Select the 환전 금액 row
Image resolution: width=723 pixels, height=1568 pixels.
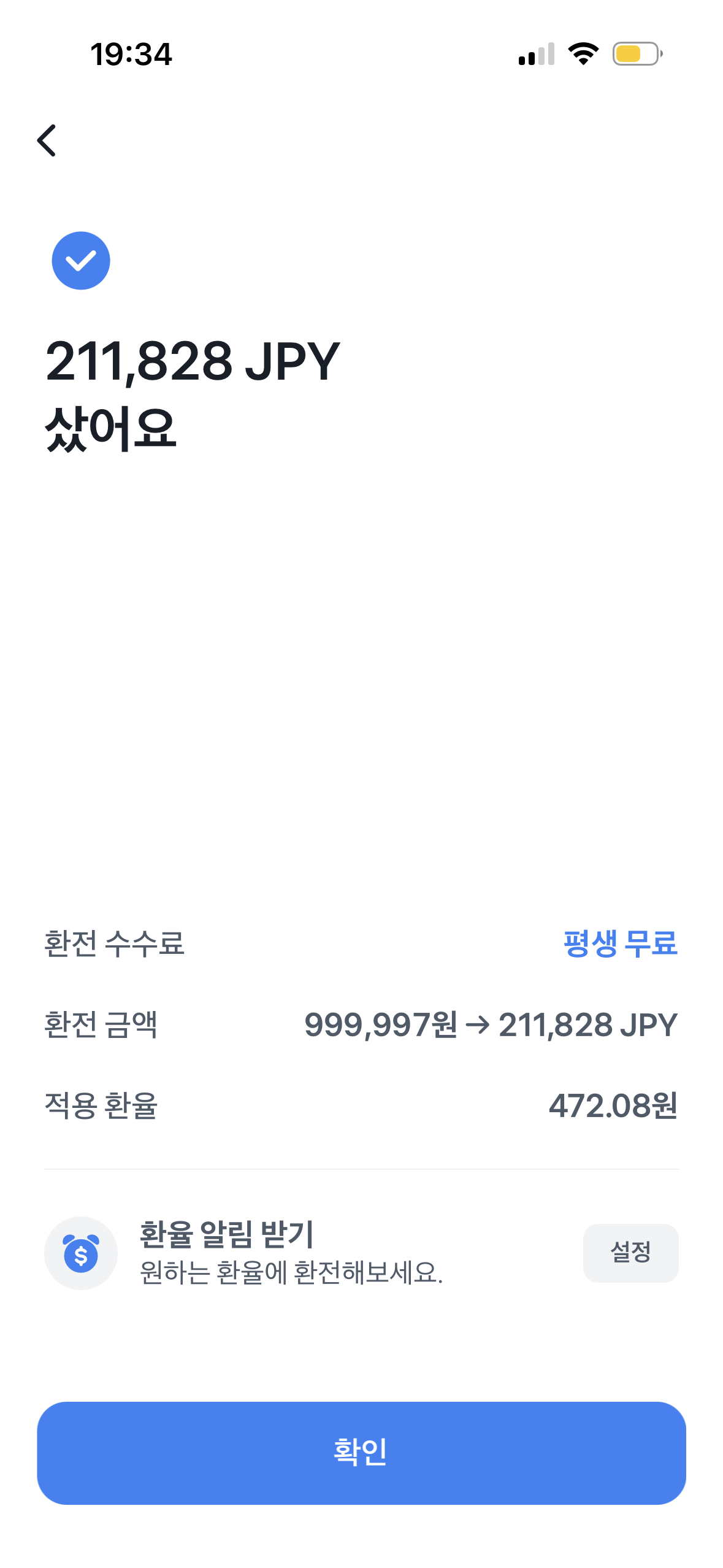coord(101,1023)
